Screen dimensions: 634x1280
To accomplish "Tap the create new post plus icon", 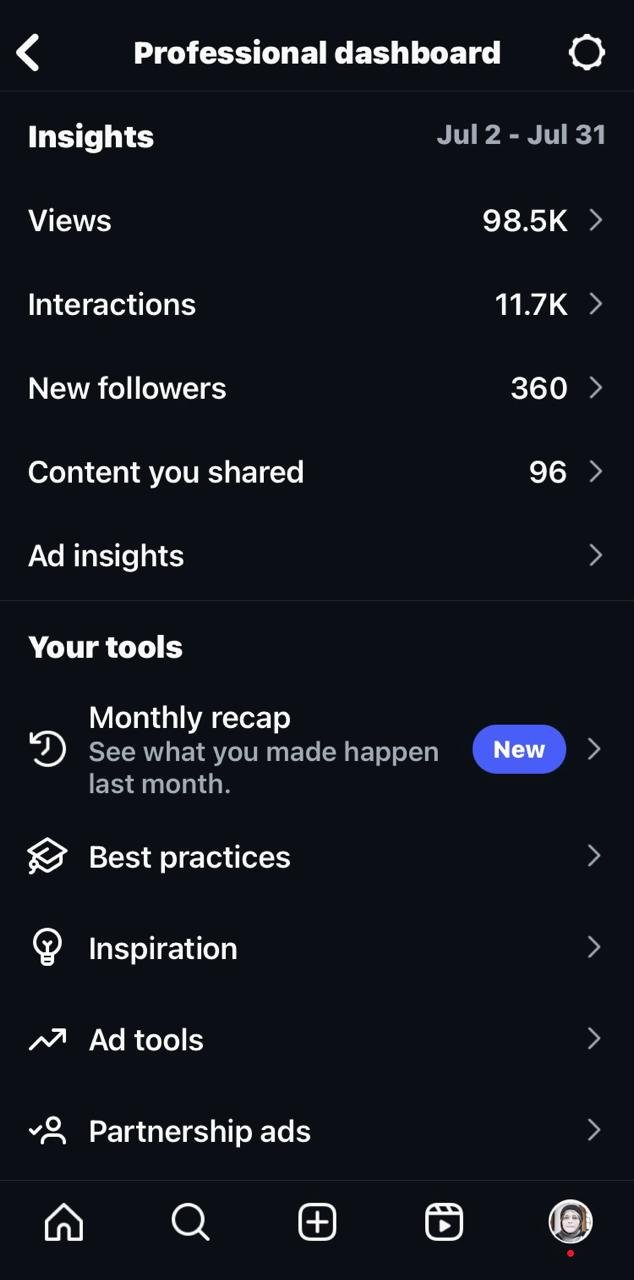I will click(x=317, y=1222).
